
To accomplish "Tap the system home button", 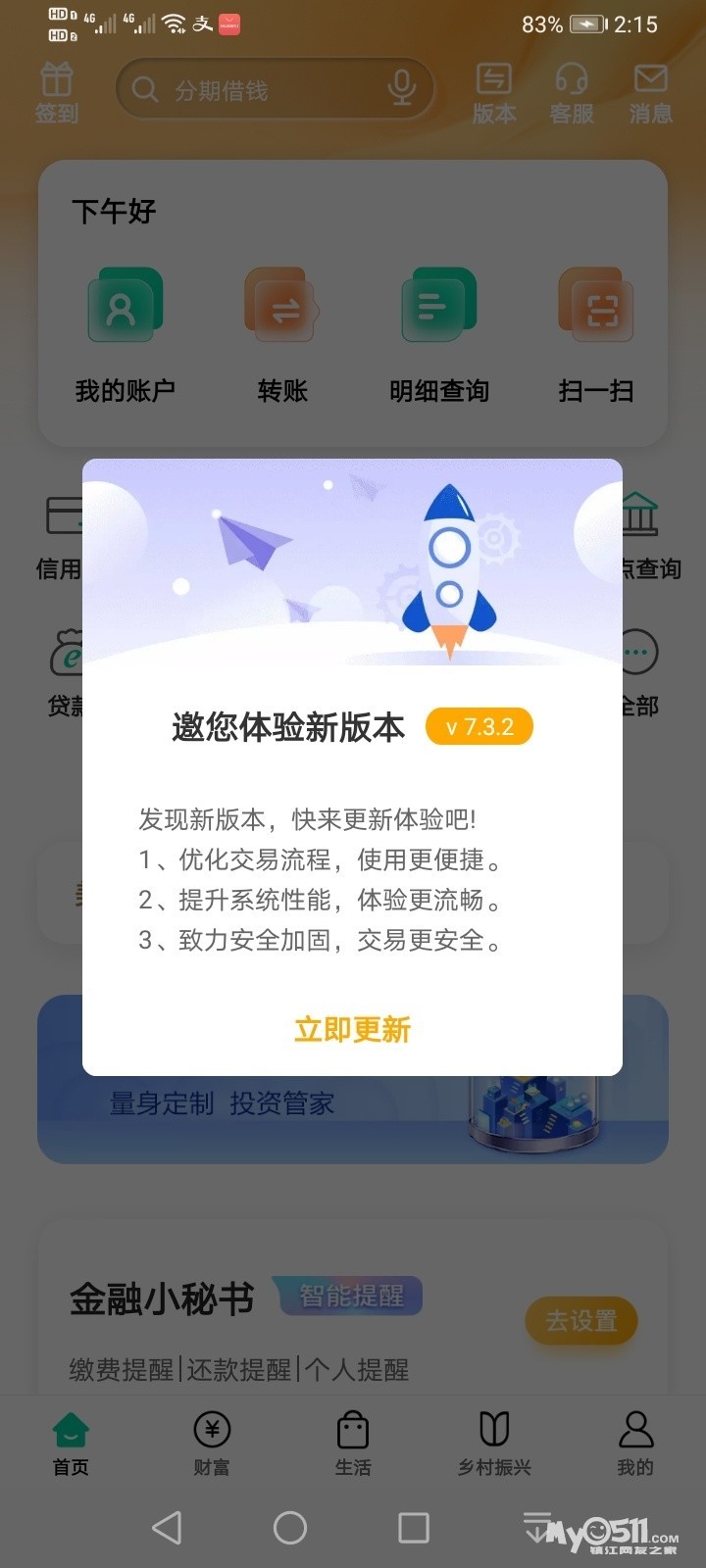I will (x=290, y=1527).
